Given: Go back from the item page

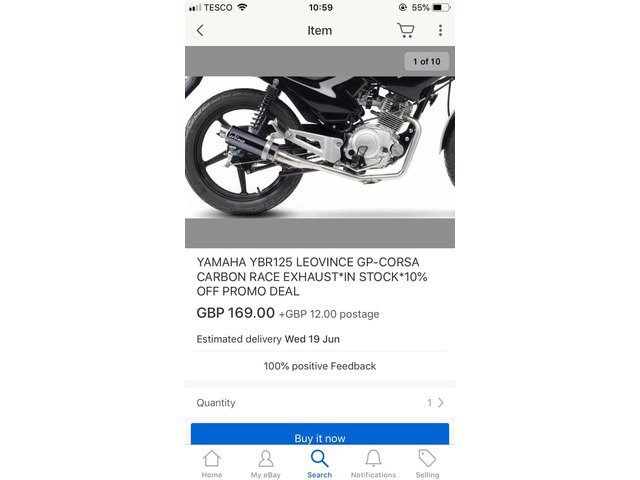Looking at the screenshot, I should (x=200, y=30).
